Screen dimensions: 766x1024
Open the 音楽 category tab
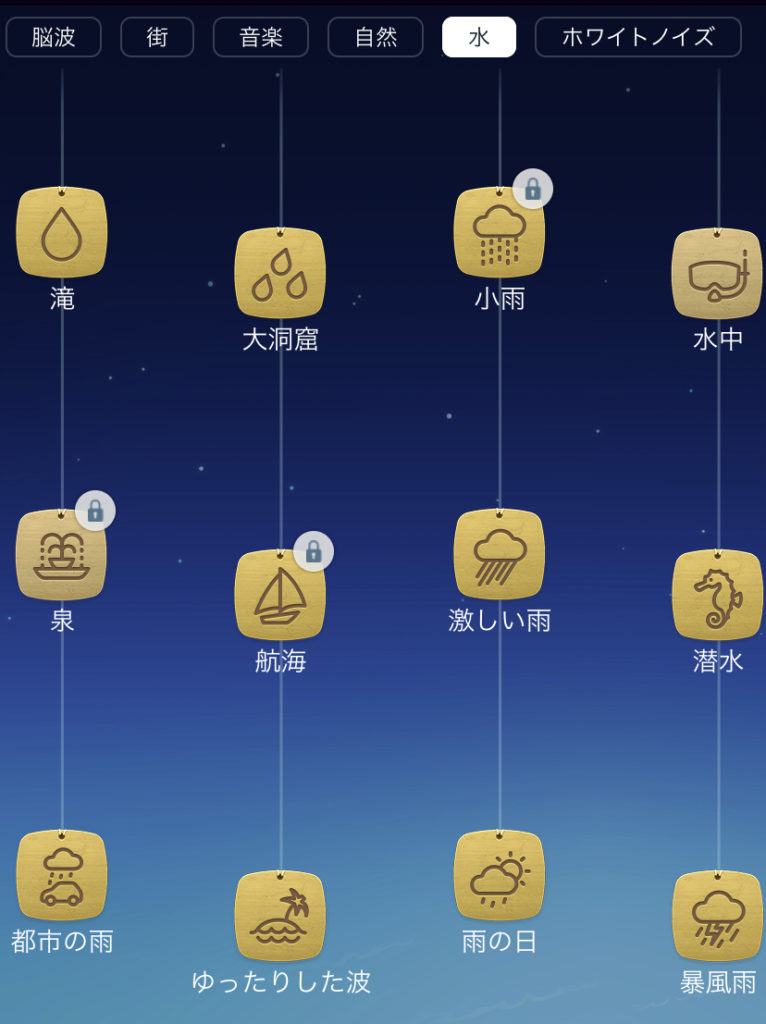[260, 38]
